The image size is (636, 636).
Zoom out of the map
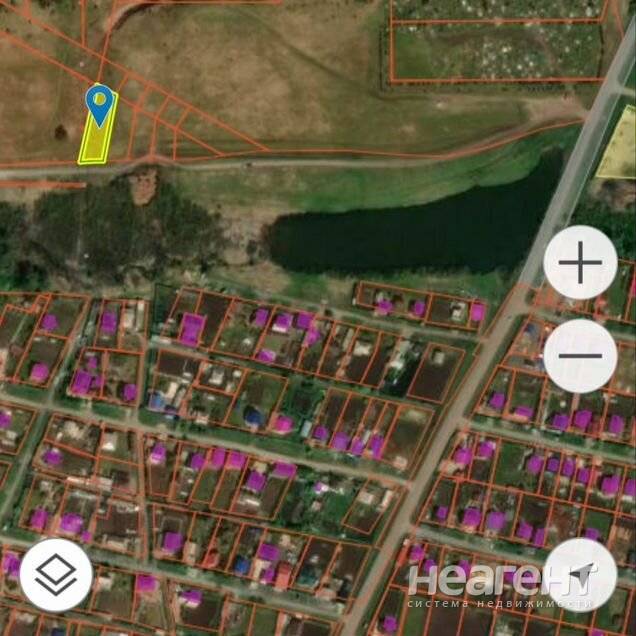coord(580,356)
